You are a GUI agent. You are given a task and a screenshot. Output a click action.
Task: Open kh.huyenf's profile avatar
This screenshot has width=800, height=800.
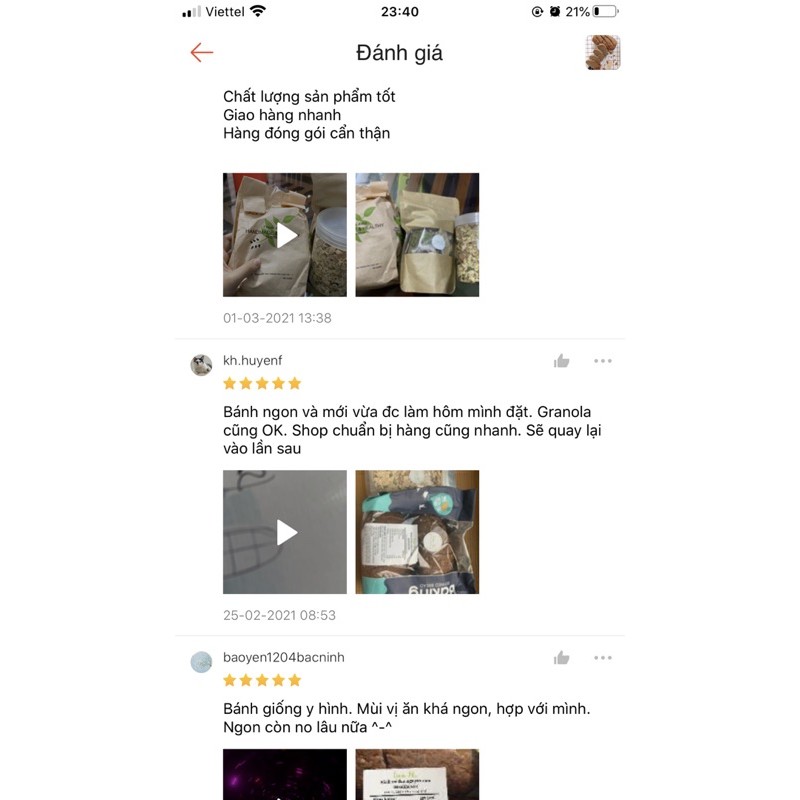(x=202, y=364)
